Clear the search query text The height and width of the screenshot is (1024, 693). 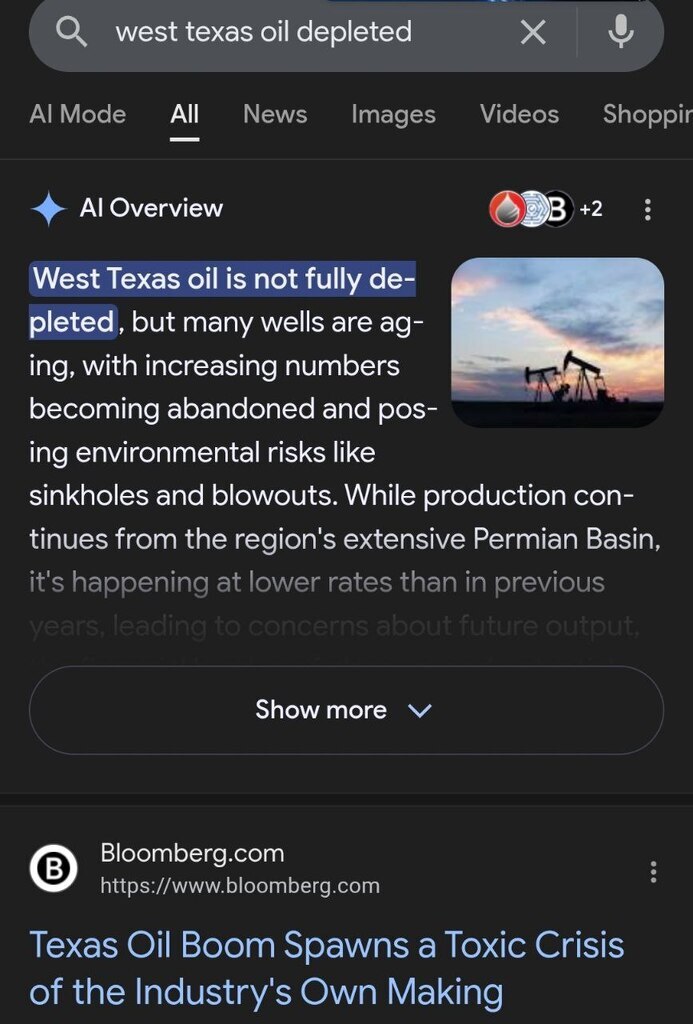534,33
